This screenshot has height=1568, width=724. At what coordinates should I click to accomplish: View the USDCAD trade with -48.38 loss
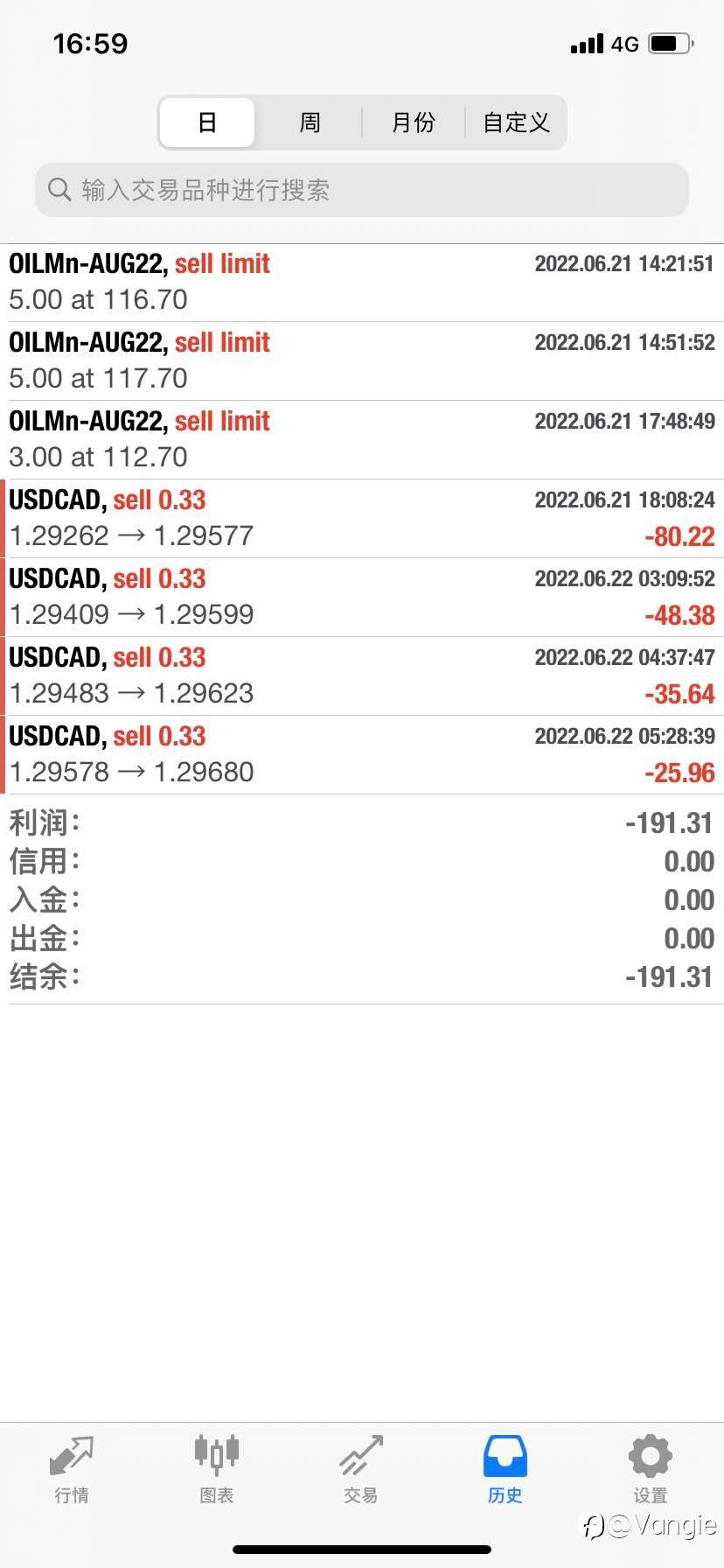point(362,597)
